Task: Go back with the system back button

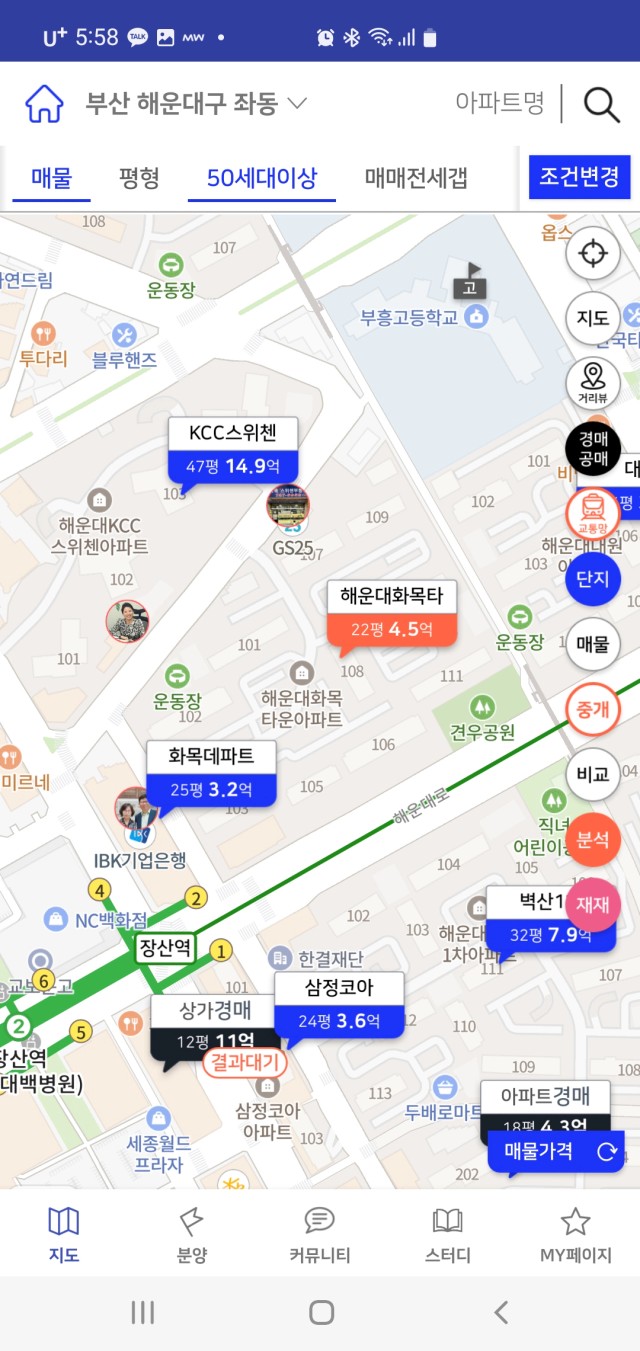Action: coord(501,1312)
